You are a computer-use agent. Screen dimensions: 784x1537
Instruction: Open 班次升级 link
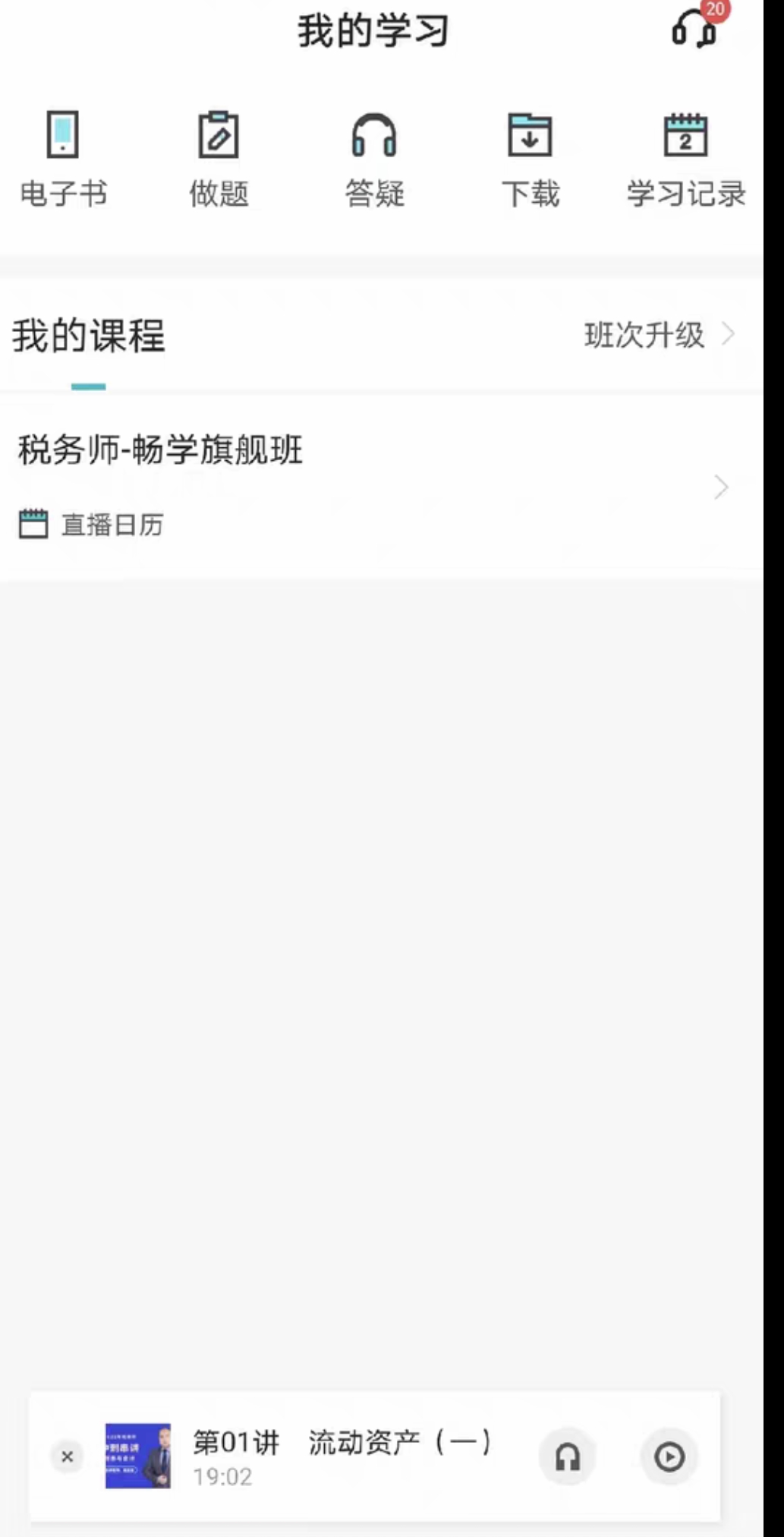(x=657, y=335)
